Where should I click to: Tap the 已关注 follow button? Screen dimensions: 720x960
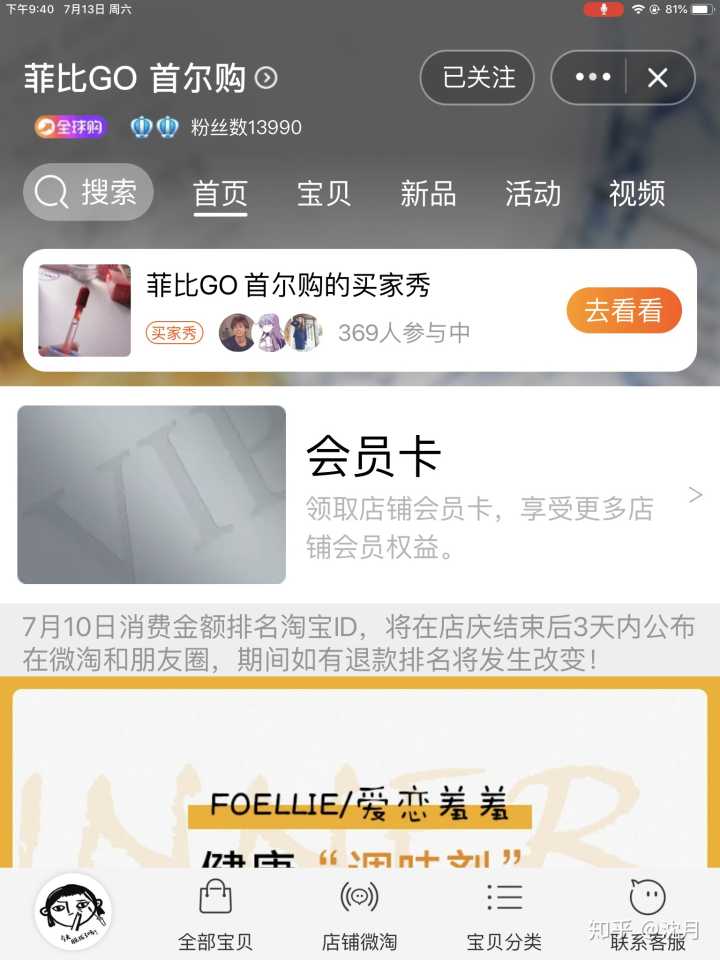(477, 77)
